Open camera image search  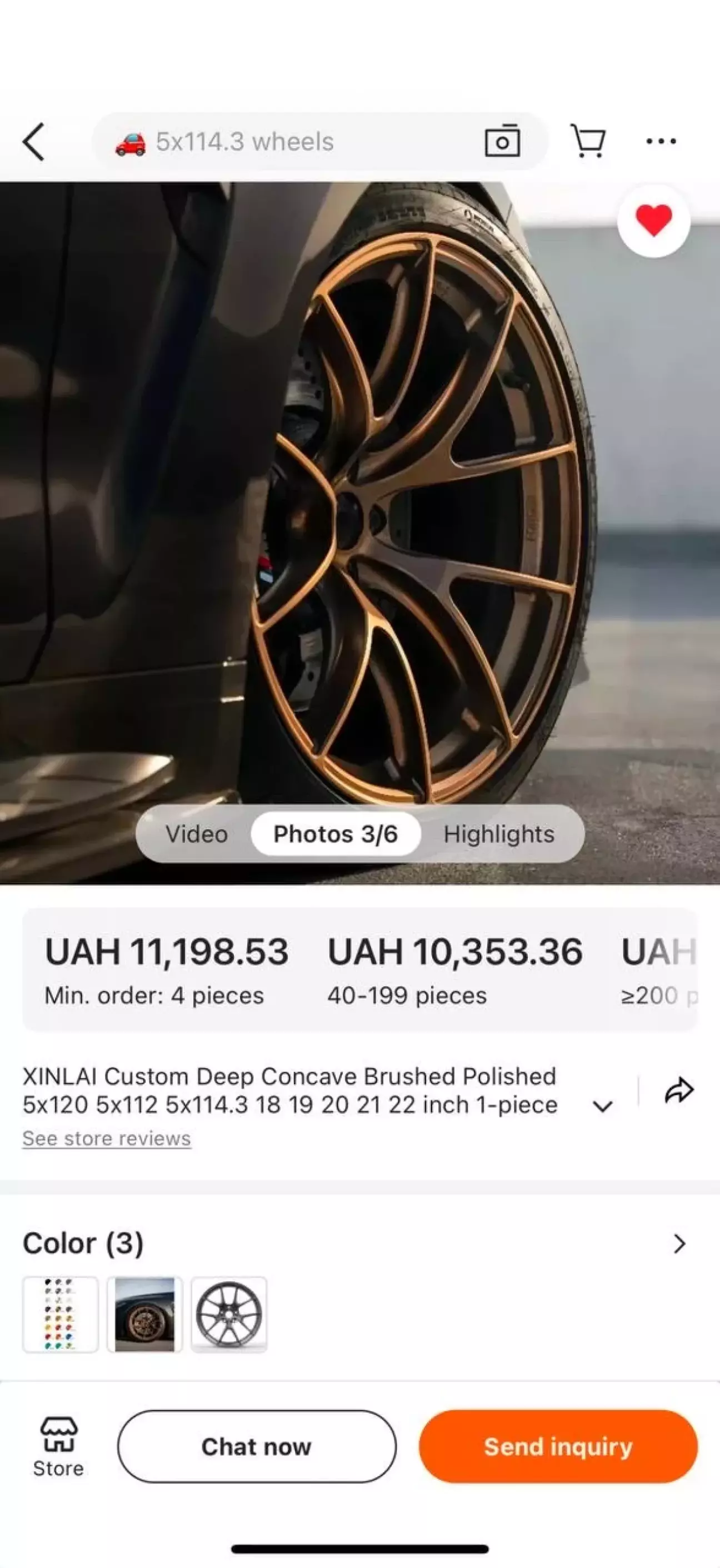coord(502,141)
